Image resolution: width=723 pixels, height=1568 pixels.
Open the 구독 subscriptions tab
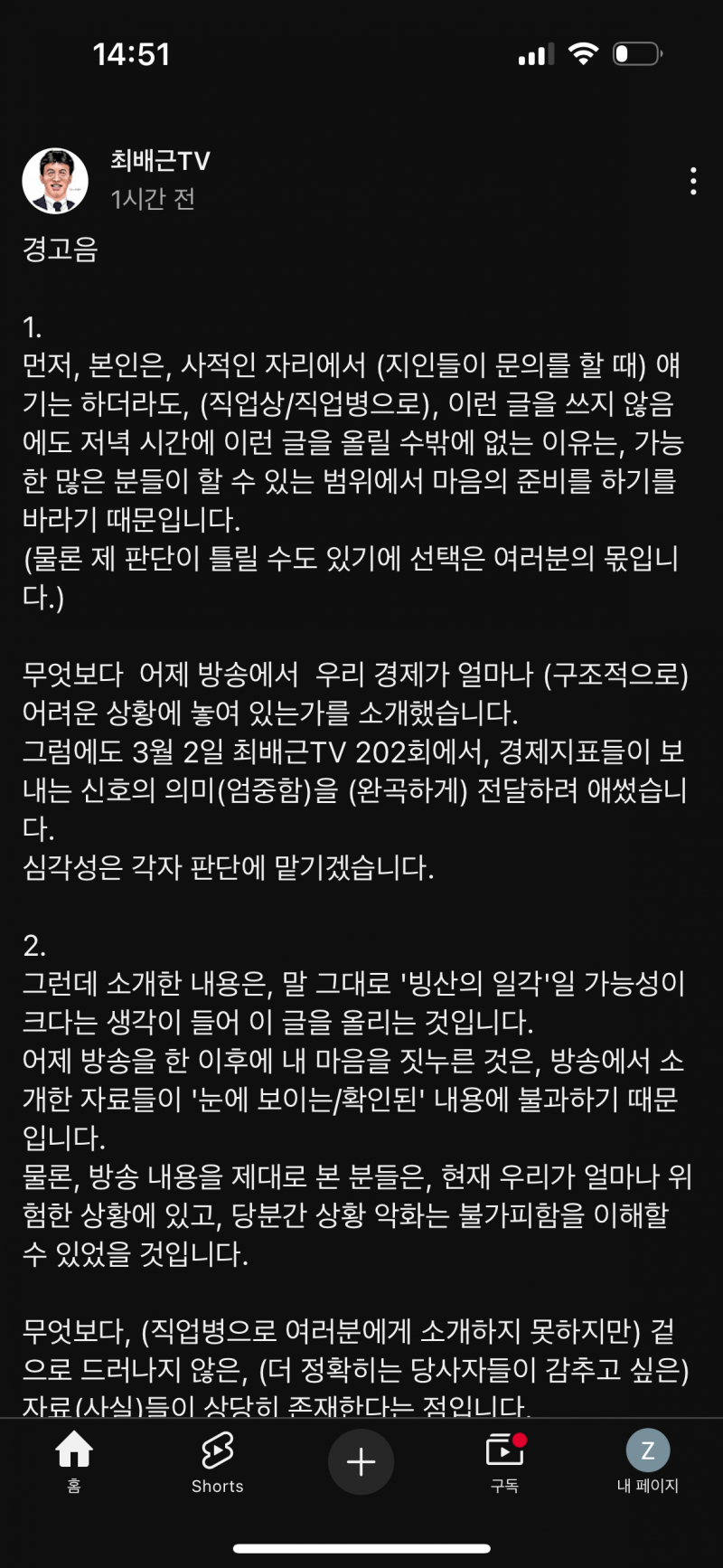504,1462
